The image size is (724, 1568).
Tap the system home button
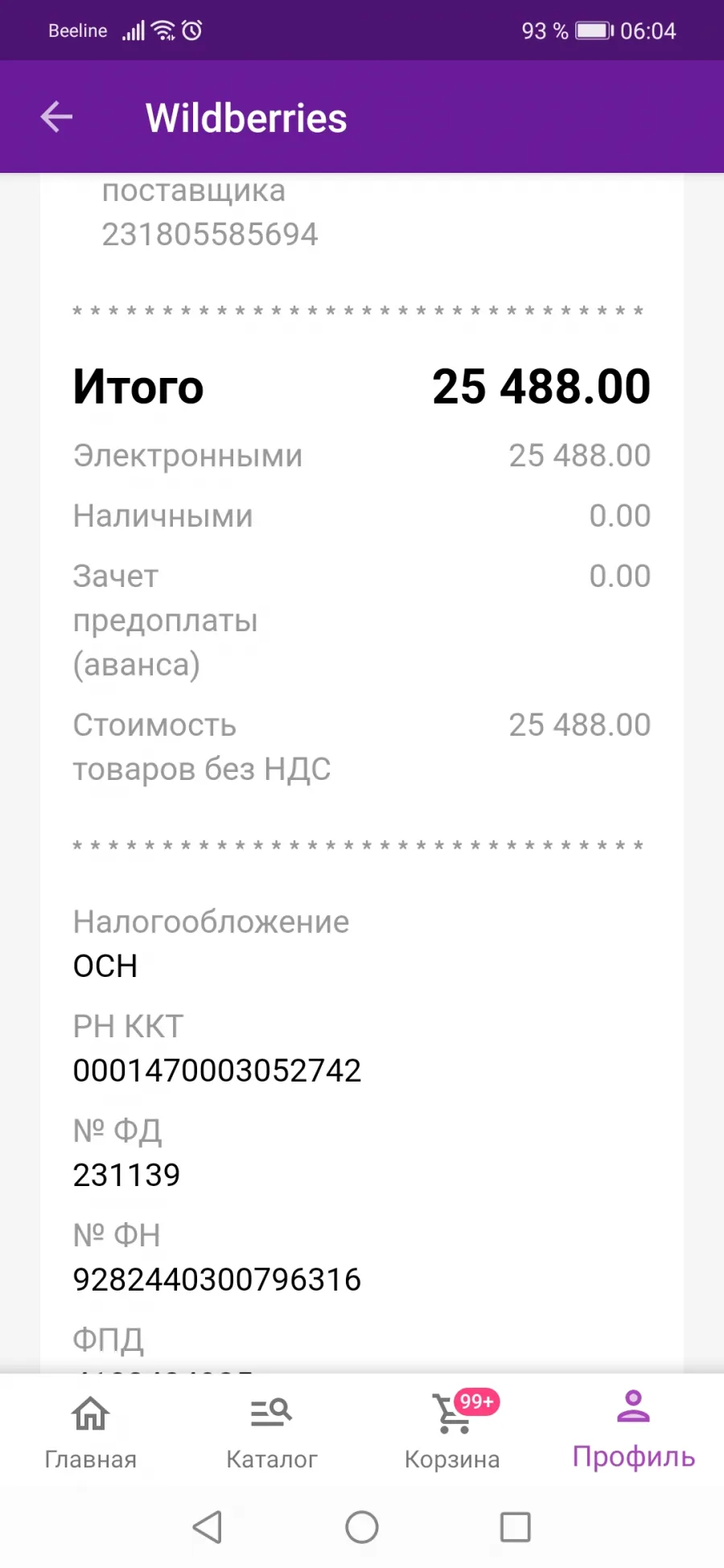pos(362,1527)
